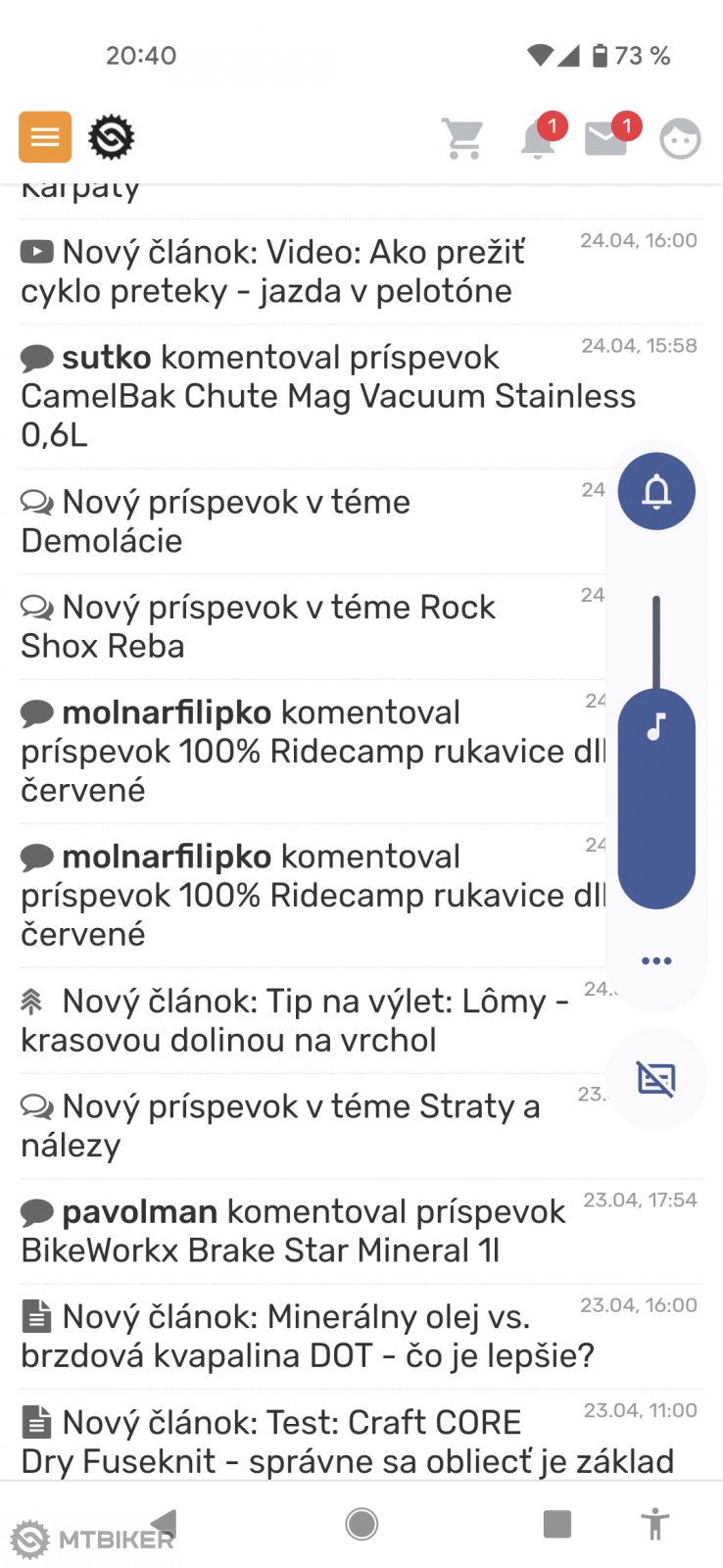Image resolution: width=723 pixels, height=1568 pixels.
Task: Open the notifications bell in the header
Action: click(538, 138)
